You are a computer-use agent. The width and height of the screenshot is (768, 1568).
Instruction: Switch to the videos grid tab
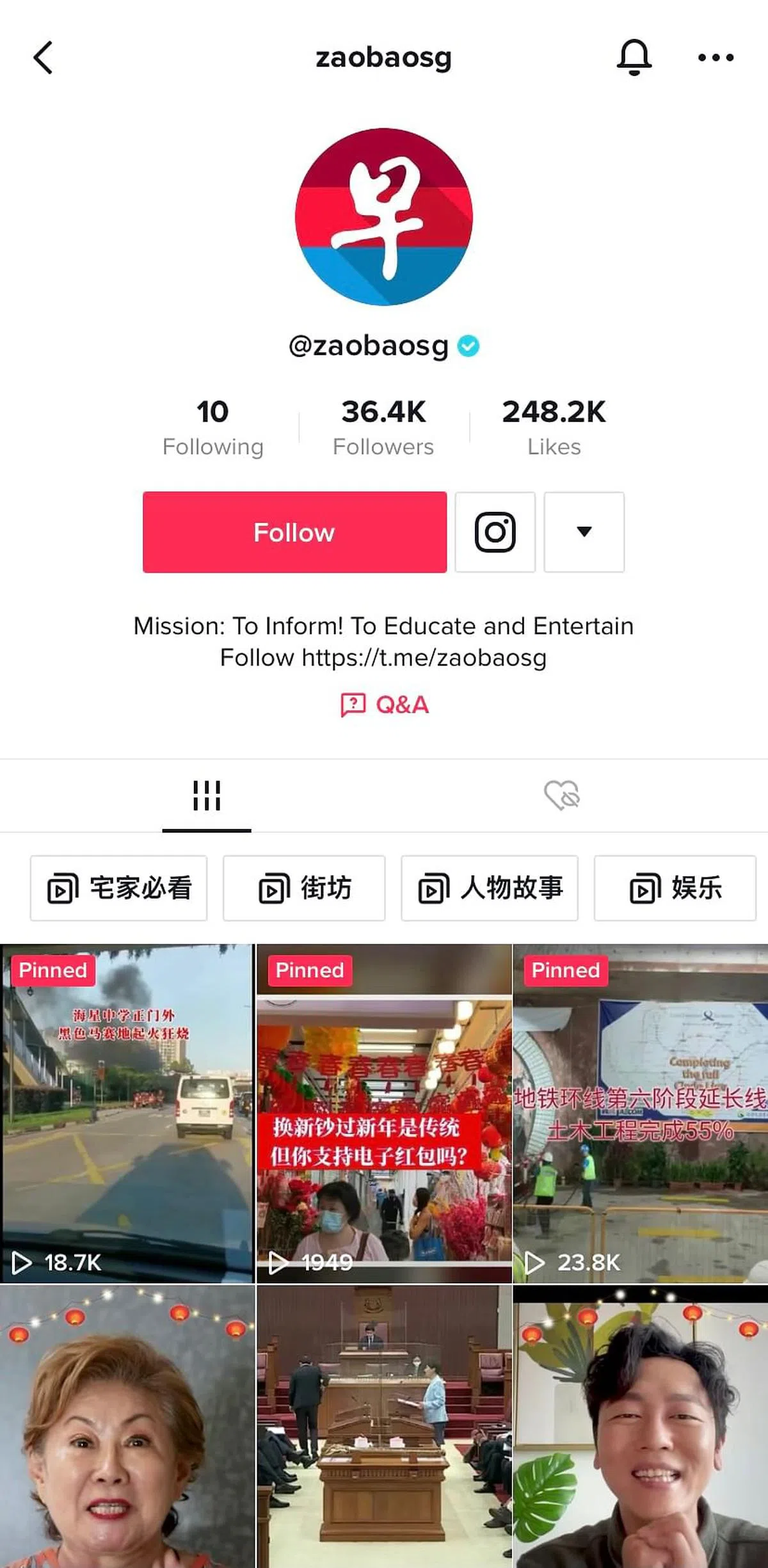(x=207, y=796)
